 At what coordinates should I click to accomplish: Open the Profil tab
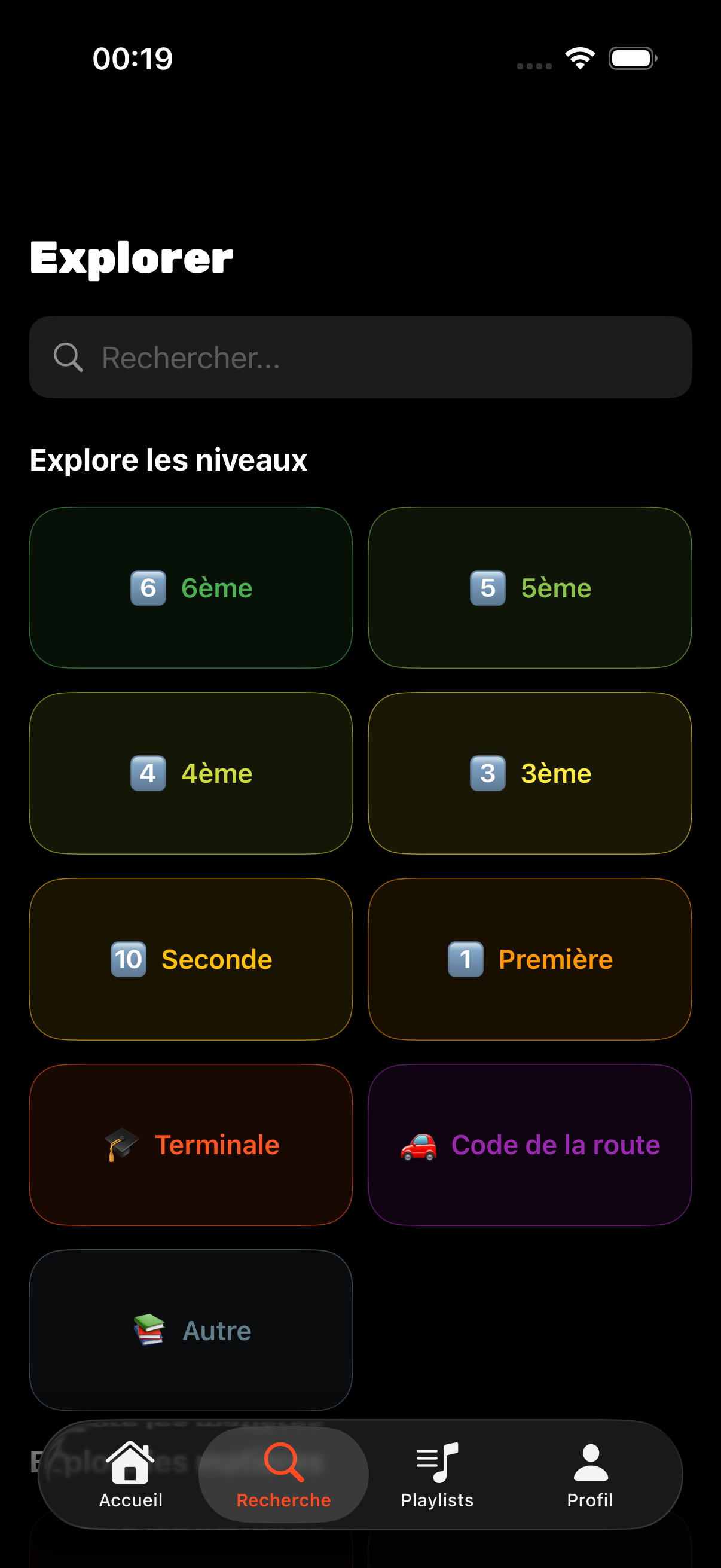(x=589, y=1474)
